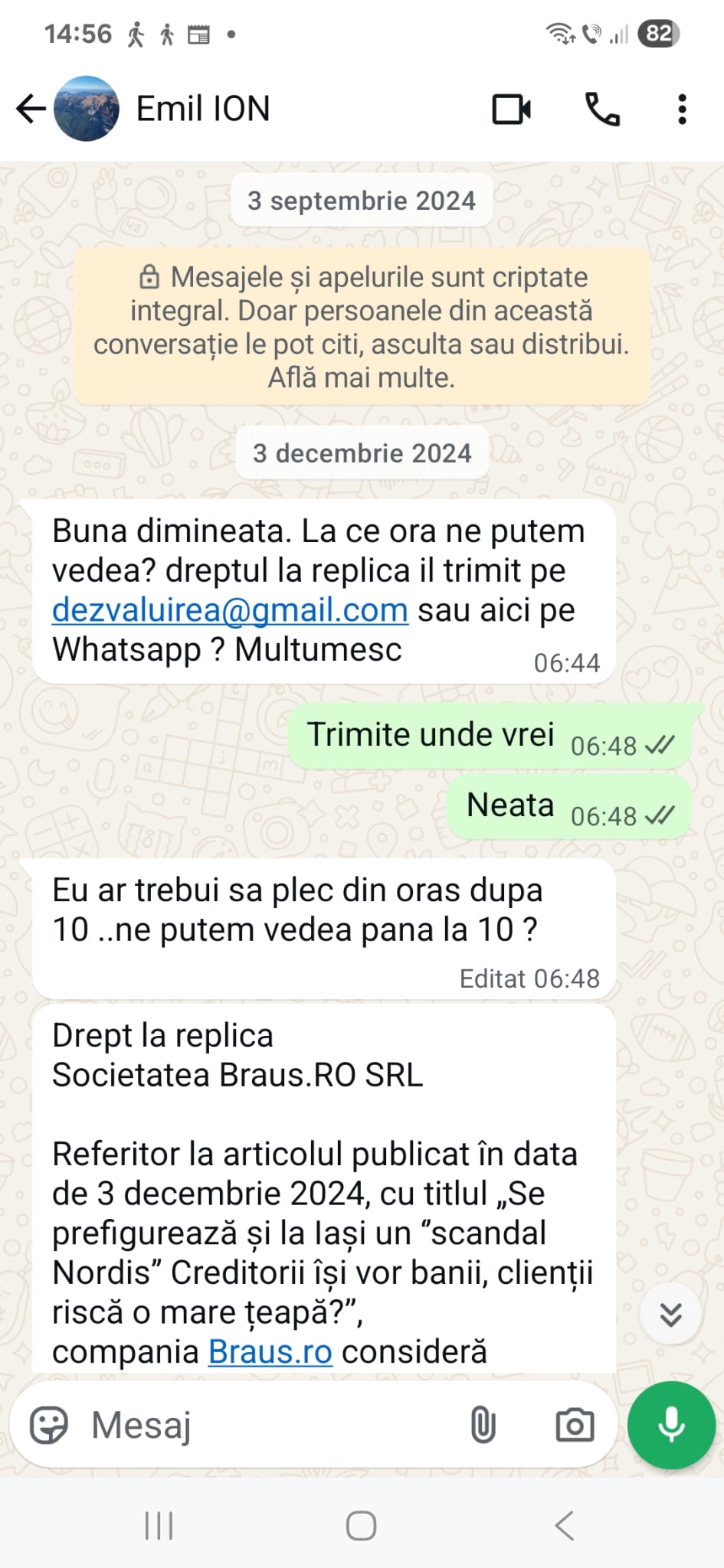This screenshot has width=724, height=1568.
Task: Open the chat overflow menu
Action: click(x=682, y=109)
